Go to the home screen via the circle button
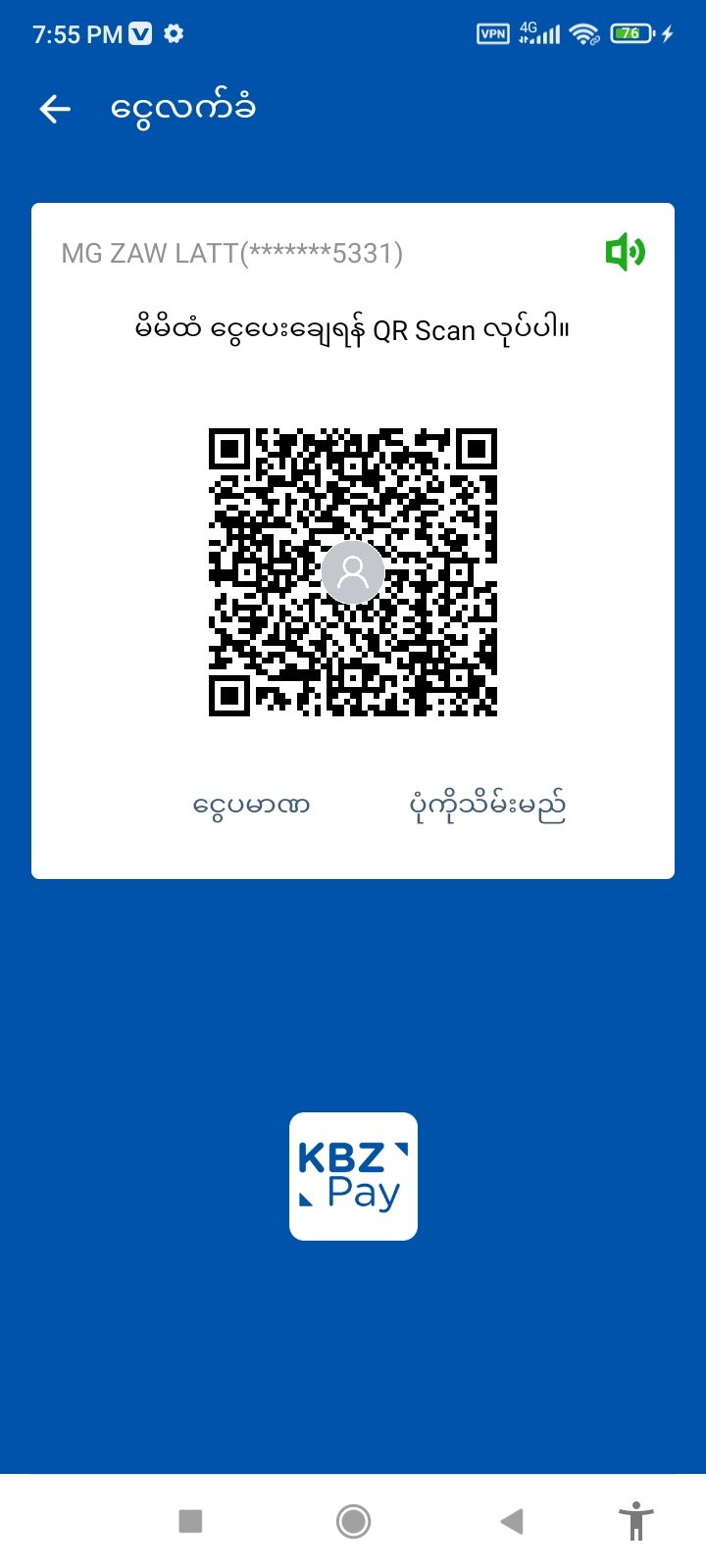 [353, 1521]
